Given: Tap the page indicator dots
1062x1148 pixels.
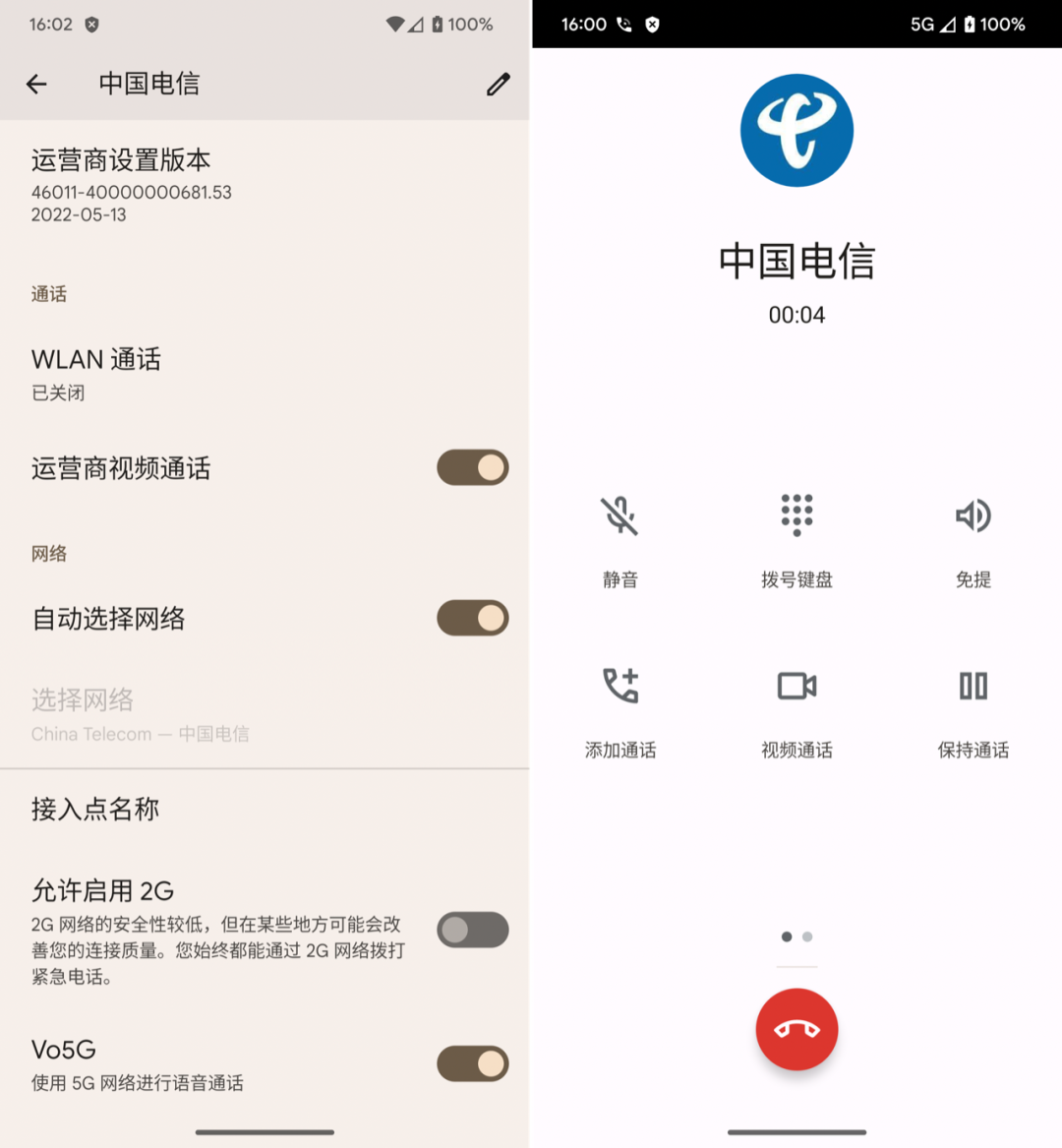Looking at the screenshot, I should (796, 937).
